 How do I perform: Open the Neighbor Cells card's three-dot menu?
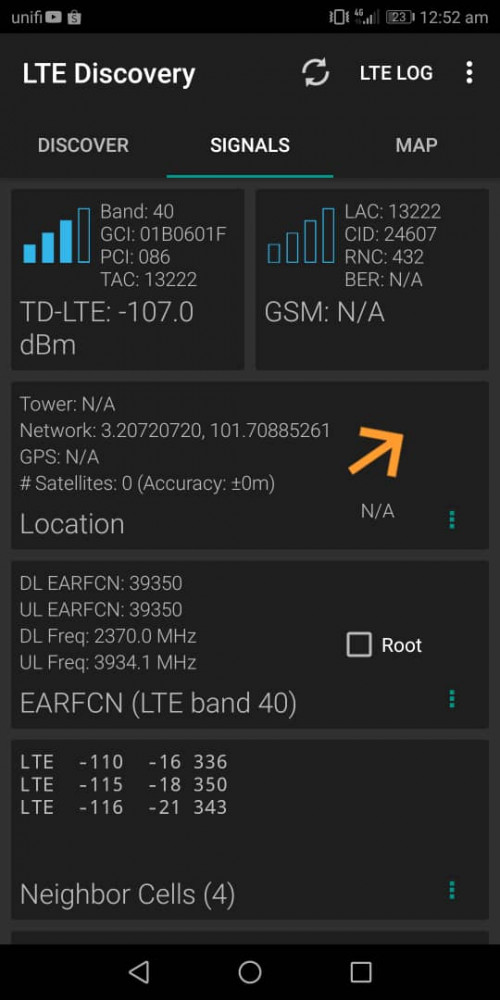[x=452, y=890]
